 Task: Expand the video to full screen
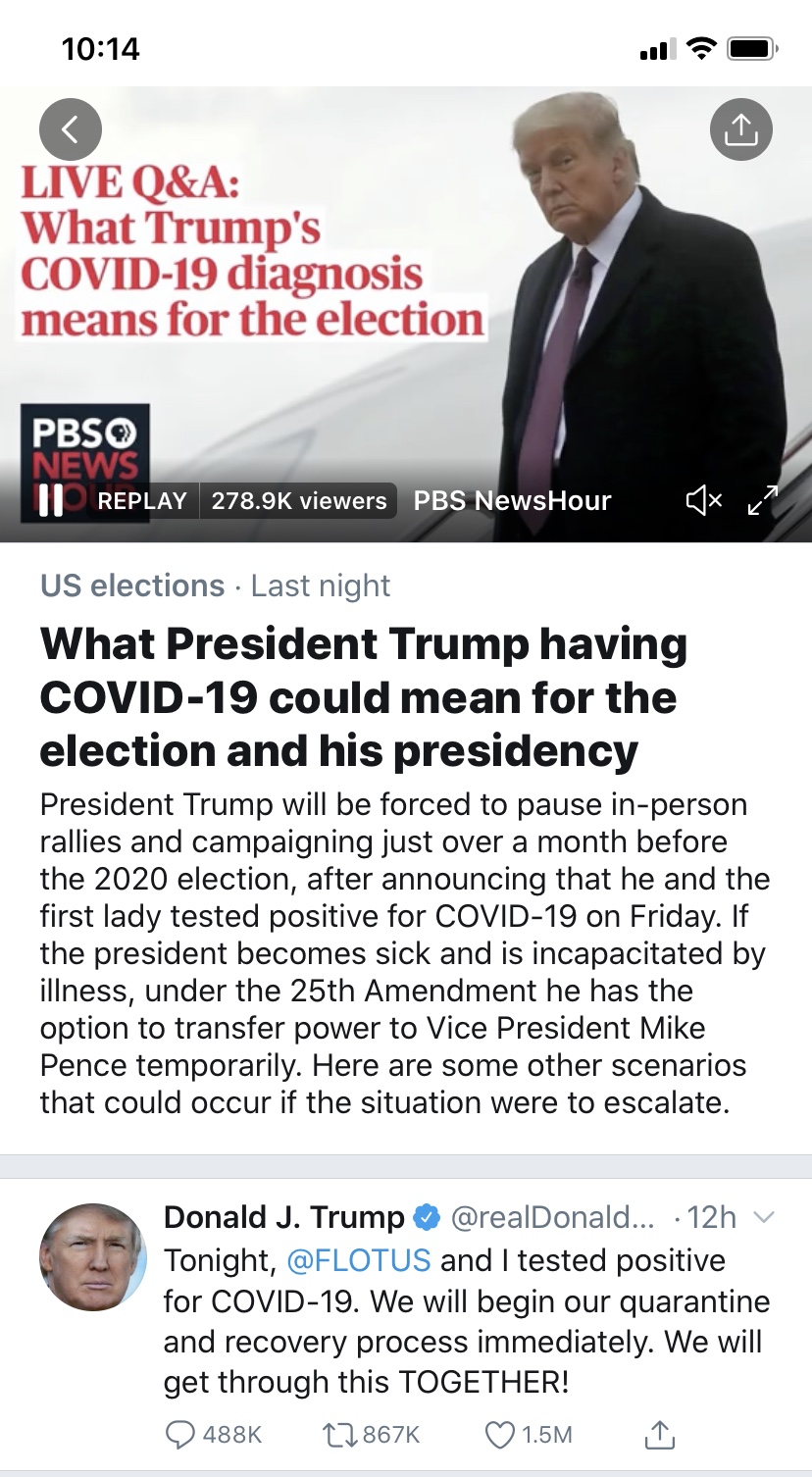(x=763, y=500)
